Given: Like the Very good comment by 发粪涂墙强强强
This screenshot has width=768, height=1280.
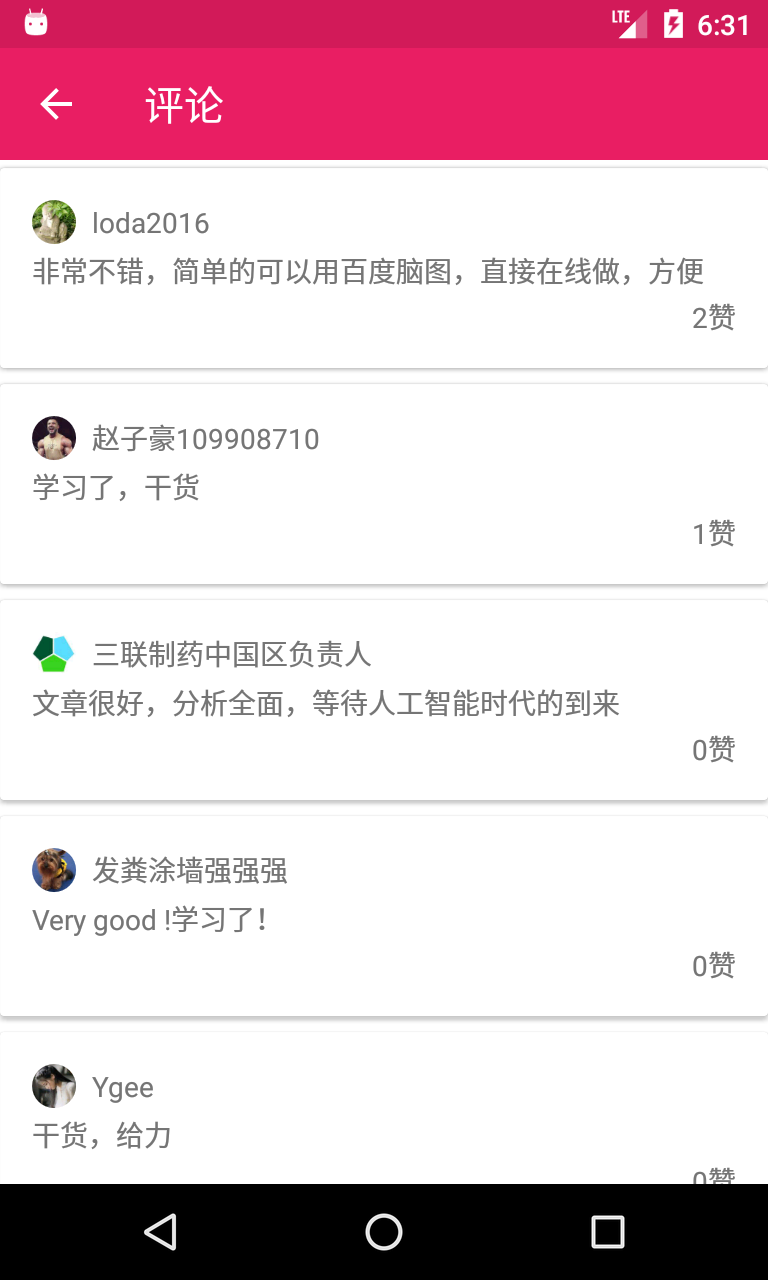Looking at the screenshot, I should pyautogui.click(x=713, y=966).
